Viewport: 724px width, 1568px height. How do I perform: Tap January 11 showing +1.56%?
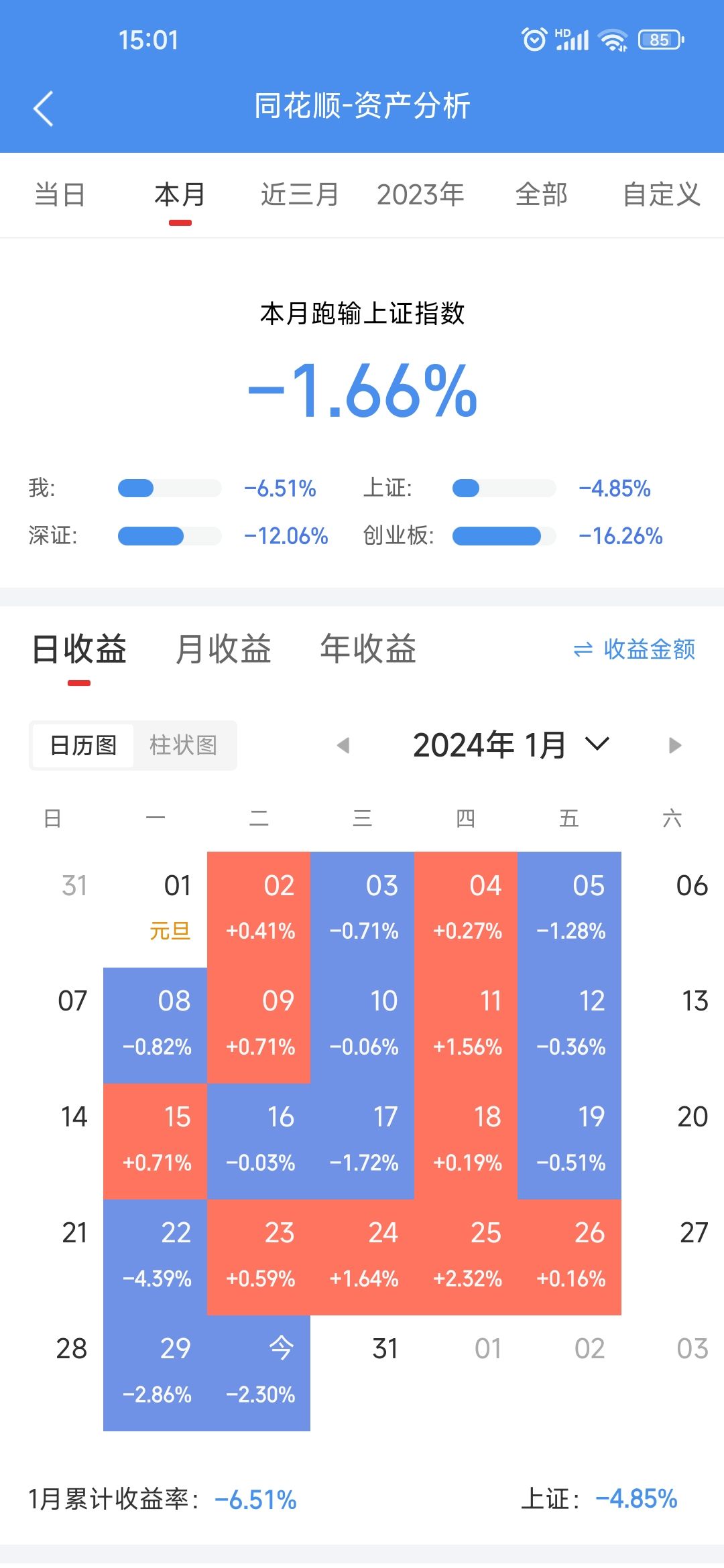pos(466,1025)
